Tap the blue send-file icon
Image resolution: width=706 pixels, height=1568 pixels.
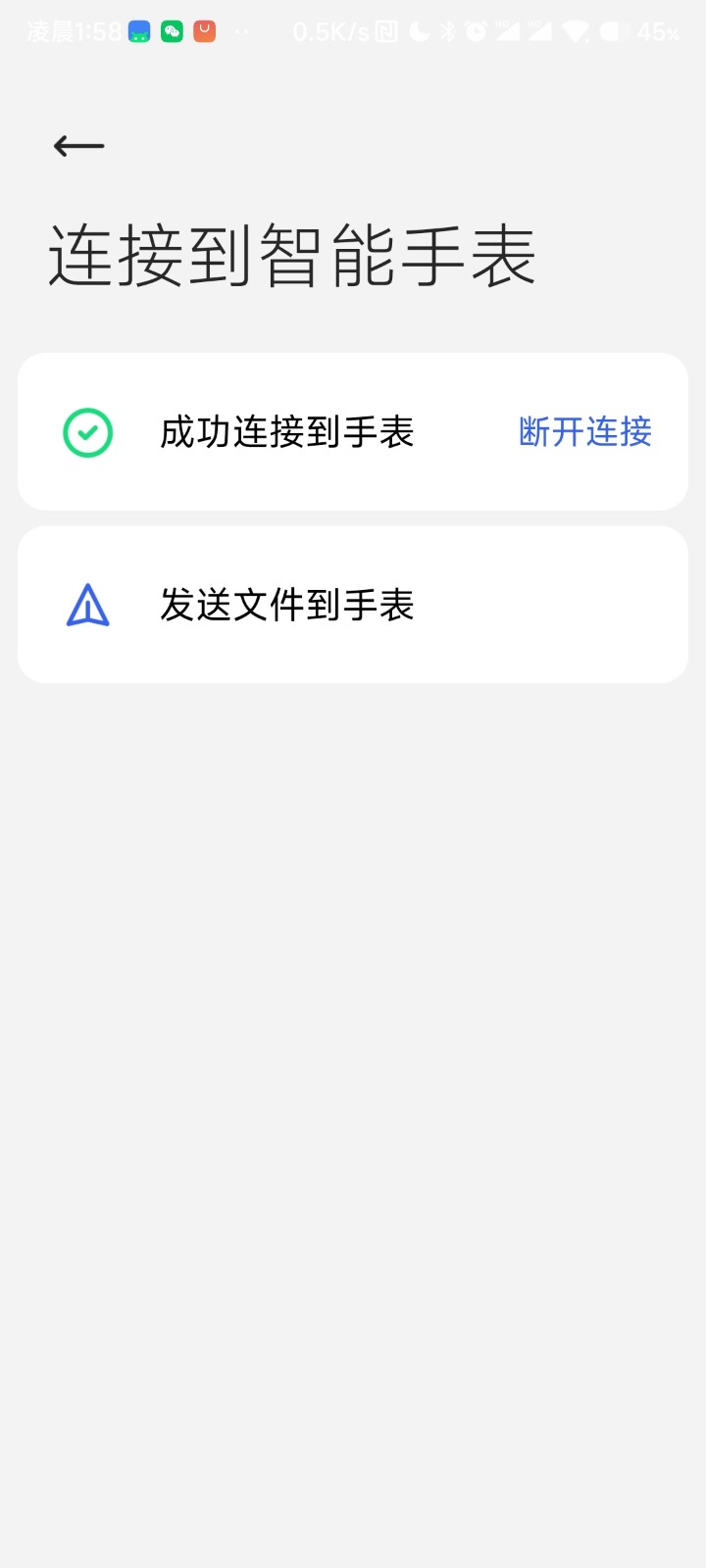click(88, 605)
